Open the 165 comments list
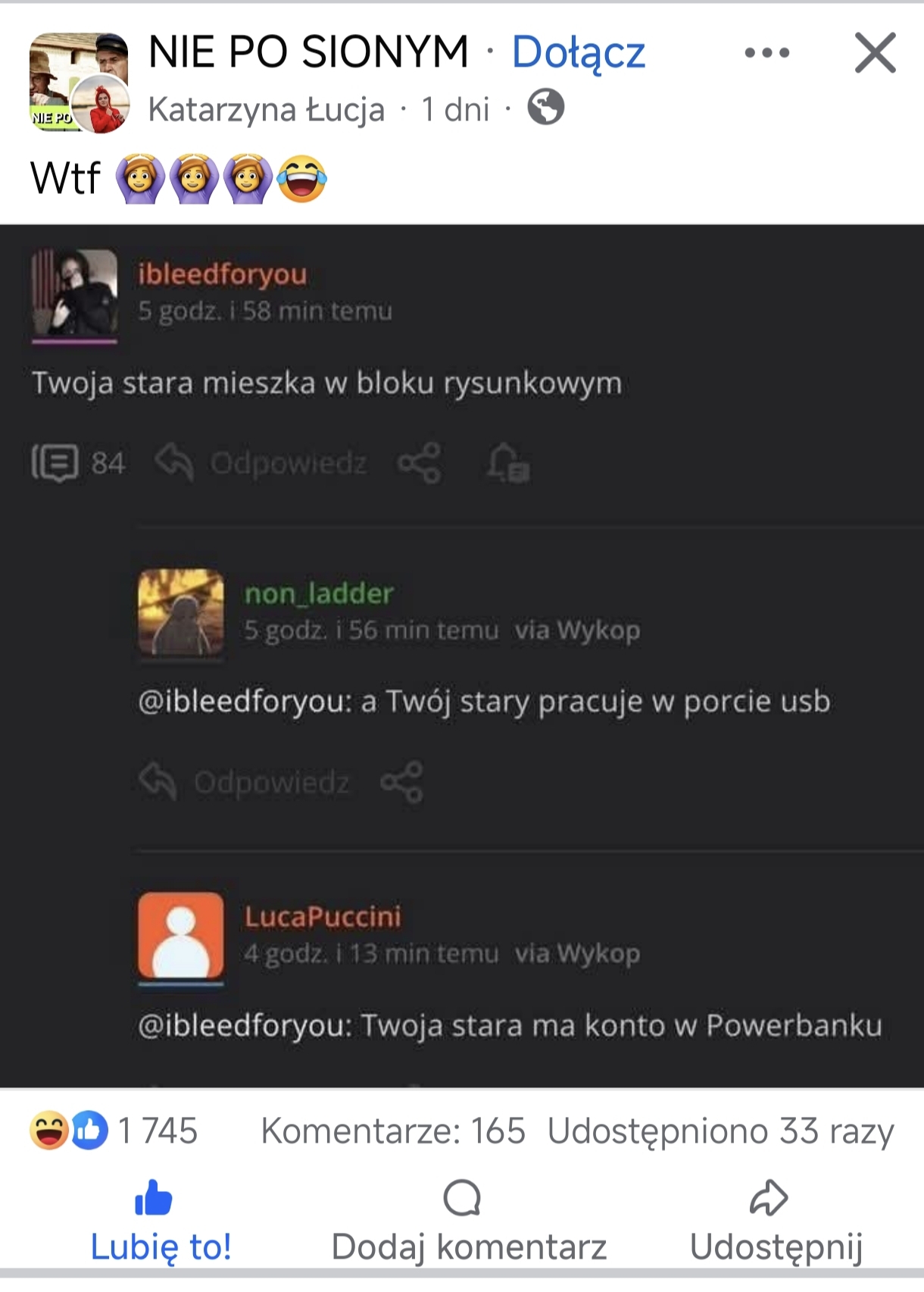The image size is (924, 1292). [x=393, y=1131]
